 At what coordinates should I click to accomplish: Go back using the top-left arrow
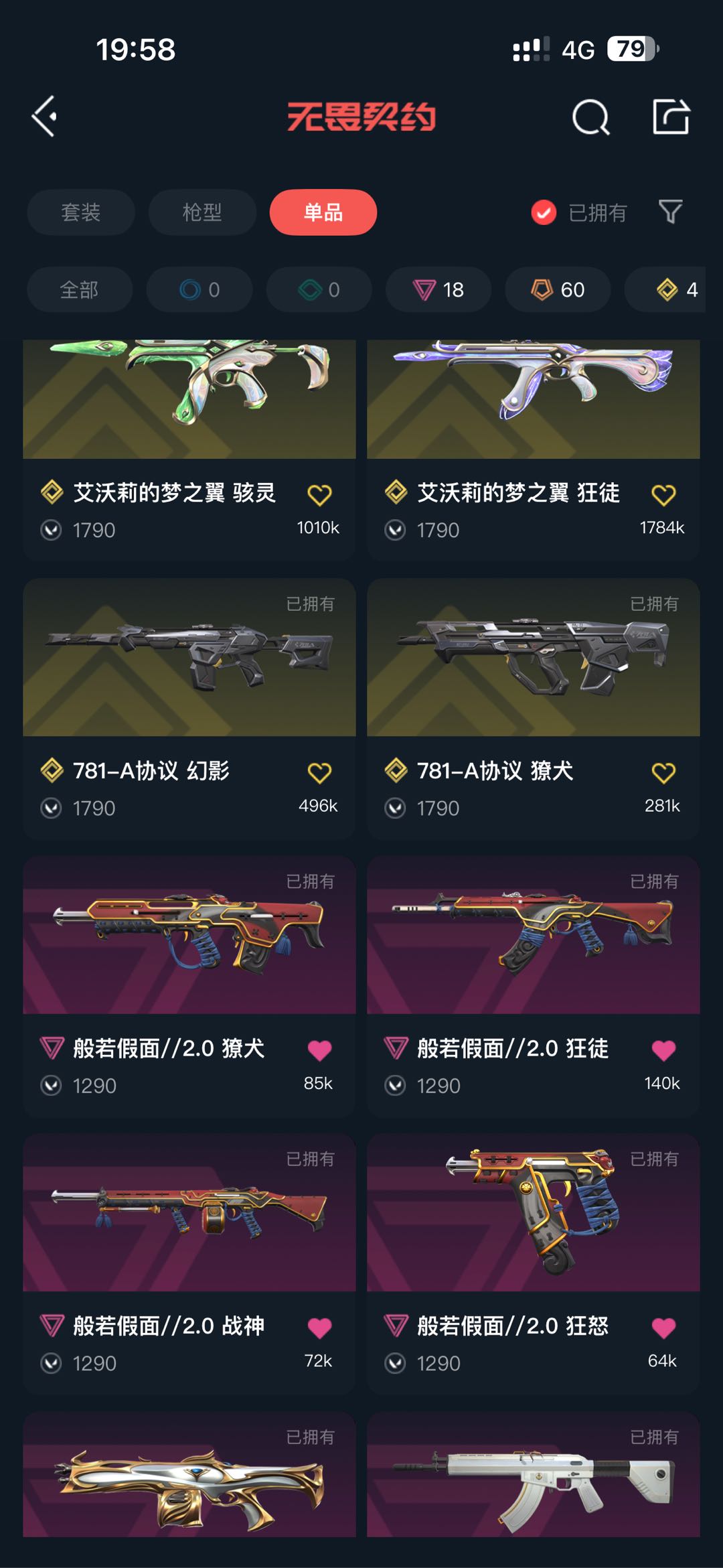pyautogui.click(x=44, y=117)
